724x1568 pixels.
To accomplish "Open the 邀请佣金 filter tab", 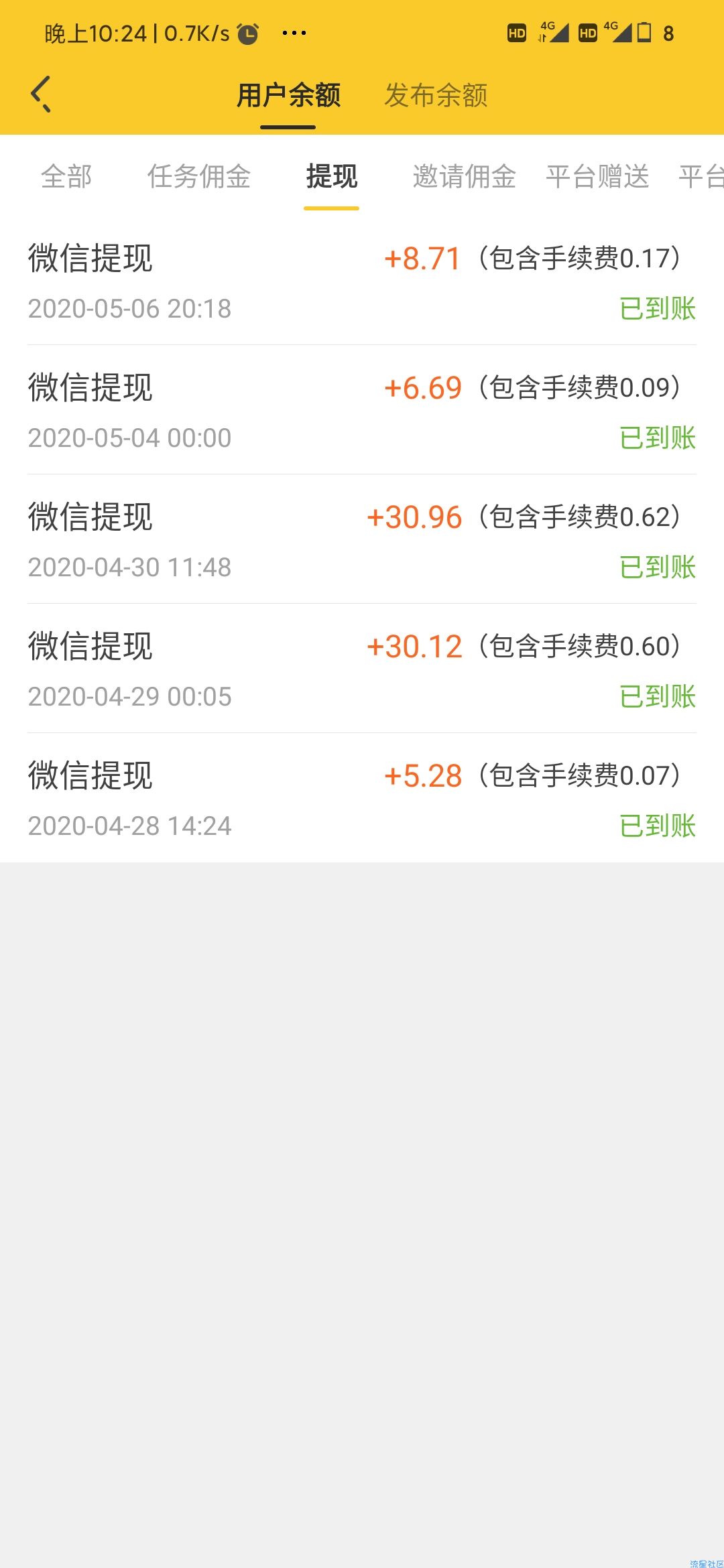I will (465, 177).
